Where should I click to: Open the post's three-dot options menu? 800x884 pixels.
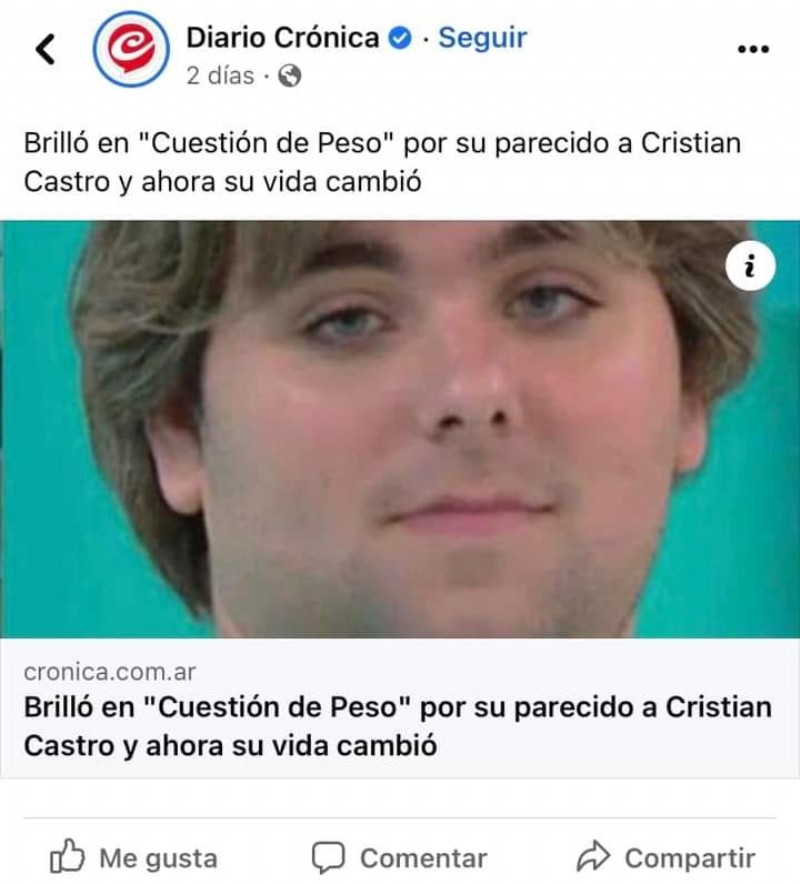(x=752, y=49)
